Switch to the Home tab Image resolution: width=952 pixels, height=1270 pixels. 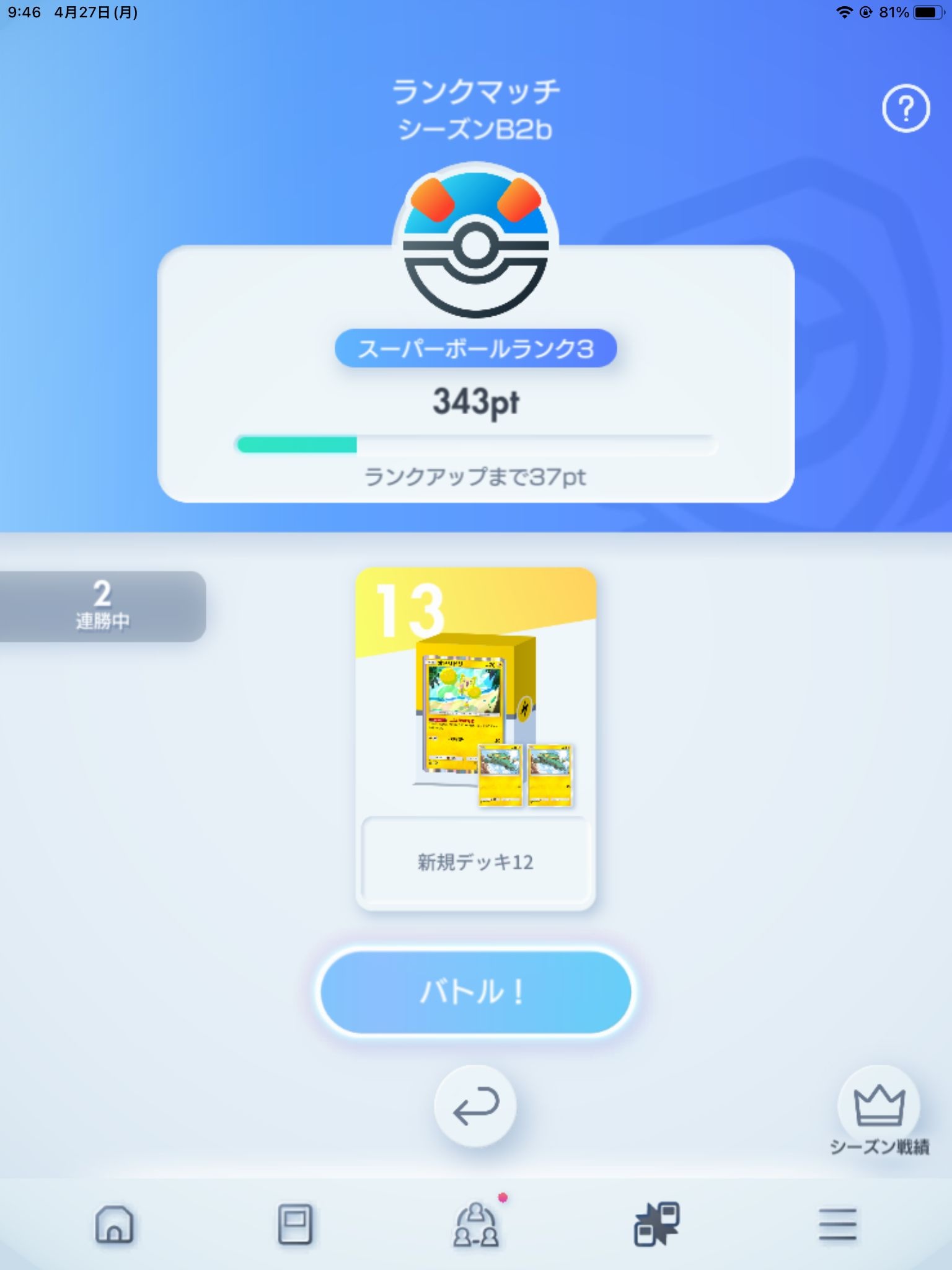pos(114,1224)
